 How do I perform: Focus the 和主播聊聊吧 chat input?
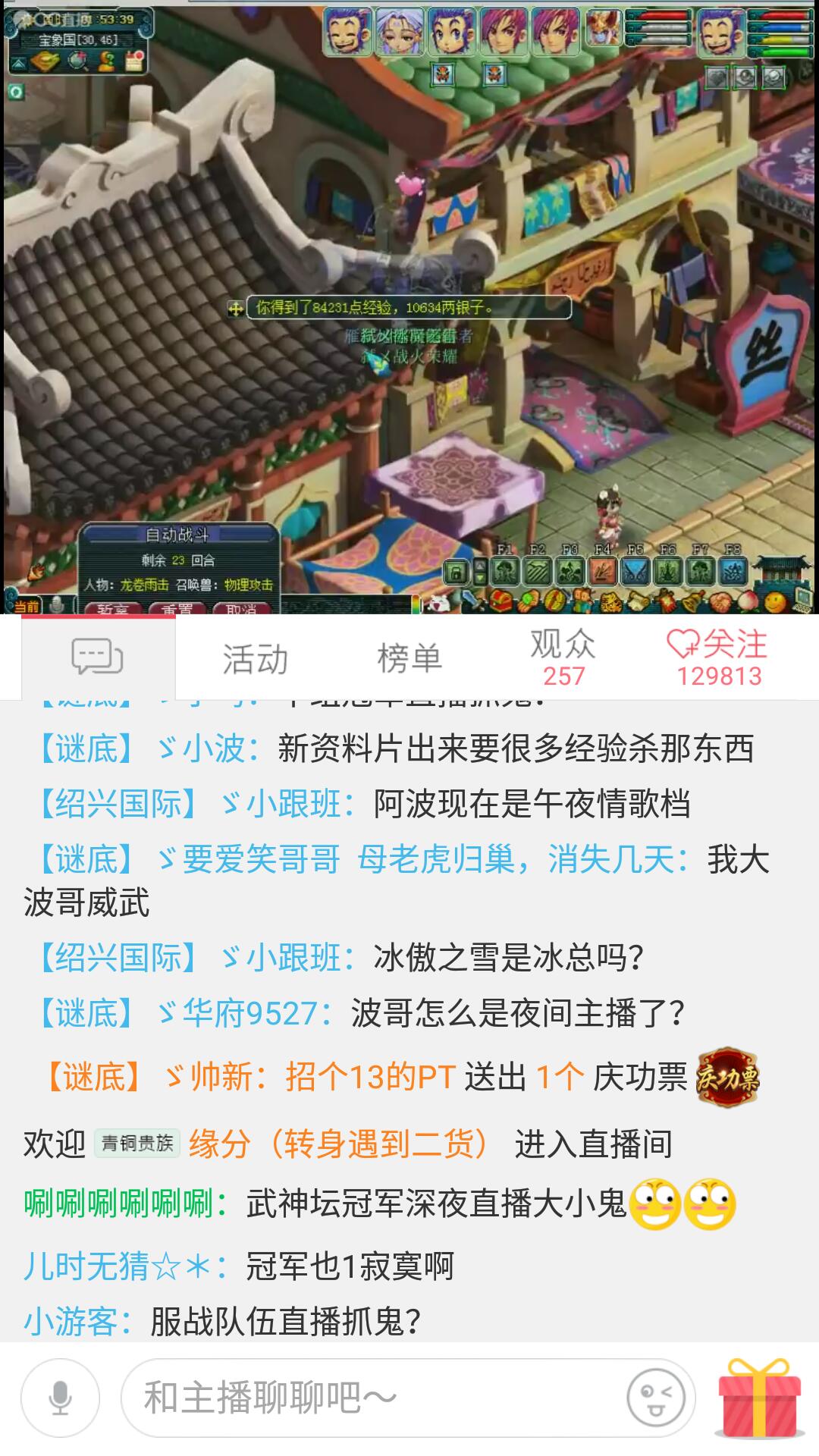pyautogui.click(x=372, y=1397)
